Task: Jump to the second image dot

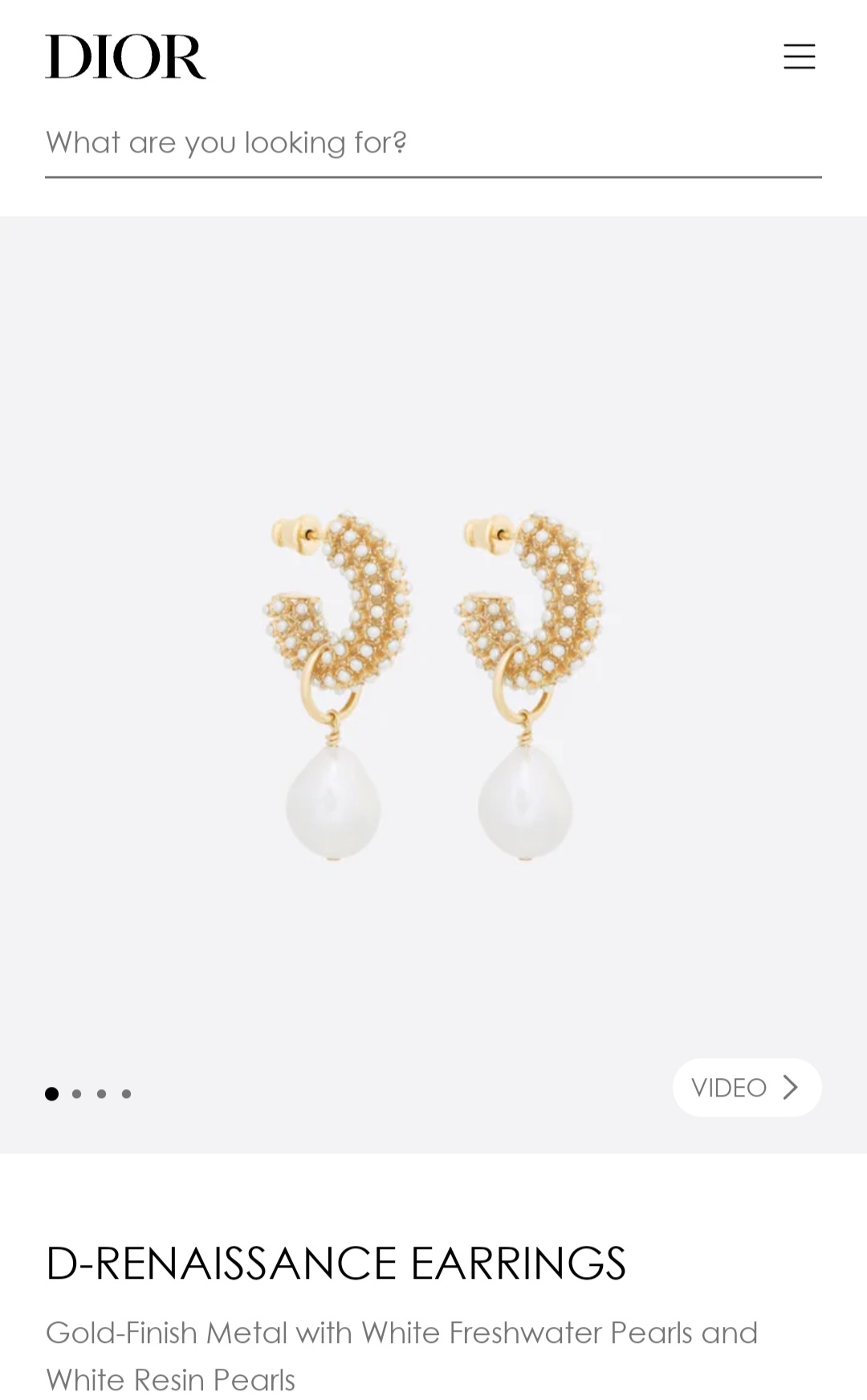Action: tap(77, 1093)
